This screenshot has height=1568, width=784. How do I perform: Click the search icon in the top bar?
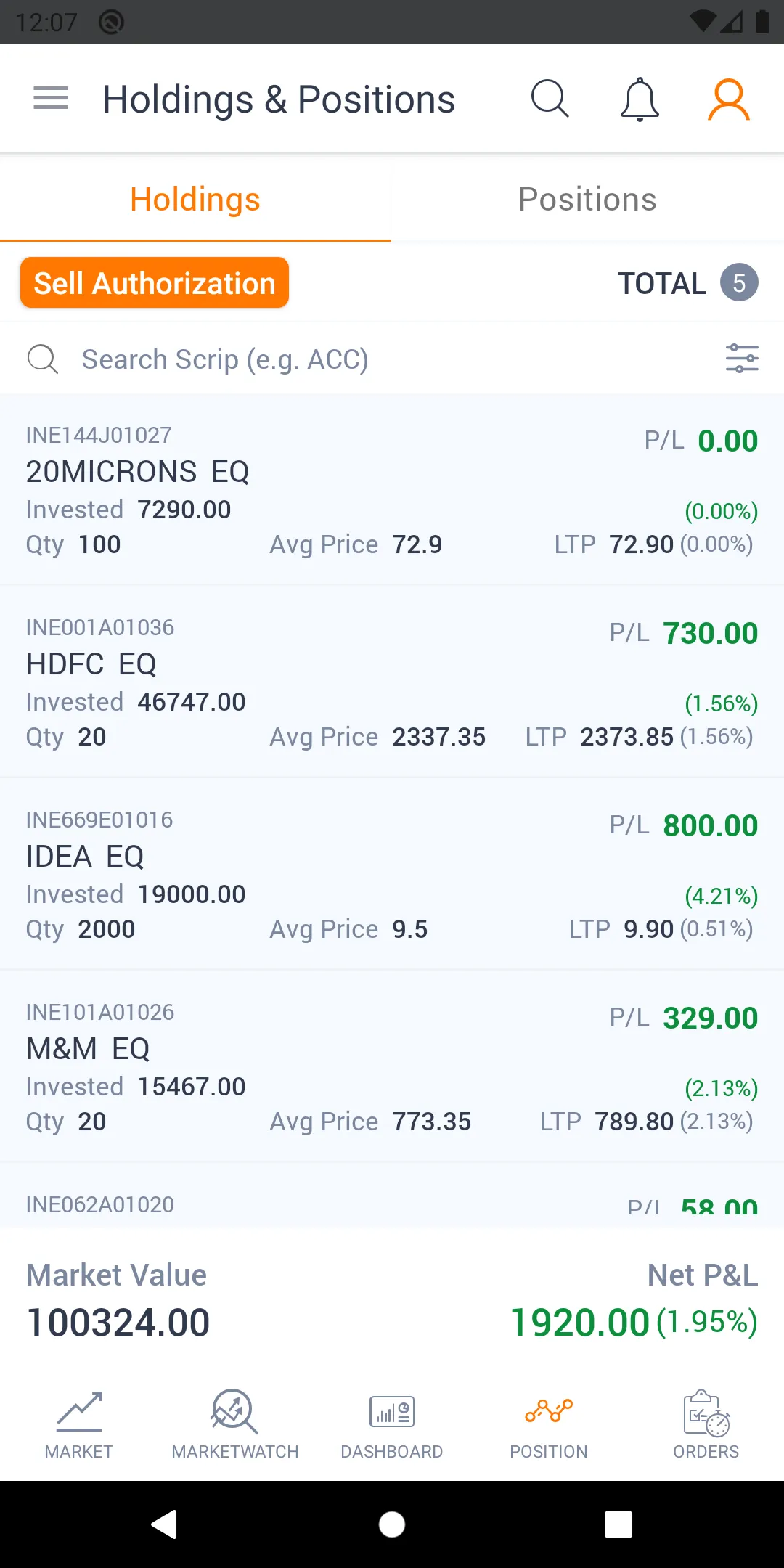(550, 99)
